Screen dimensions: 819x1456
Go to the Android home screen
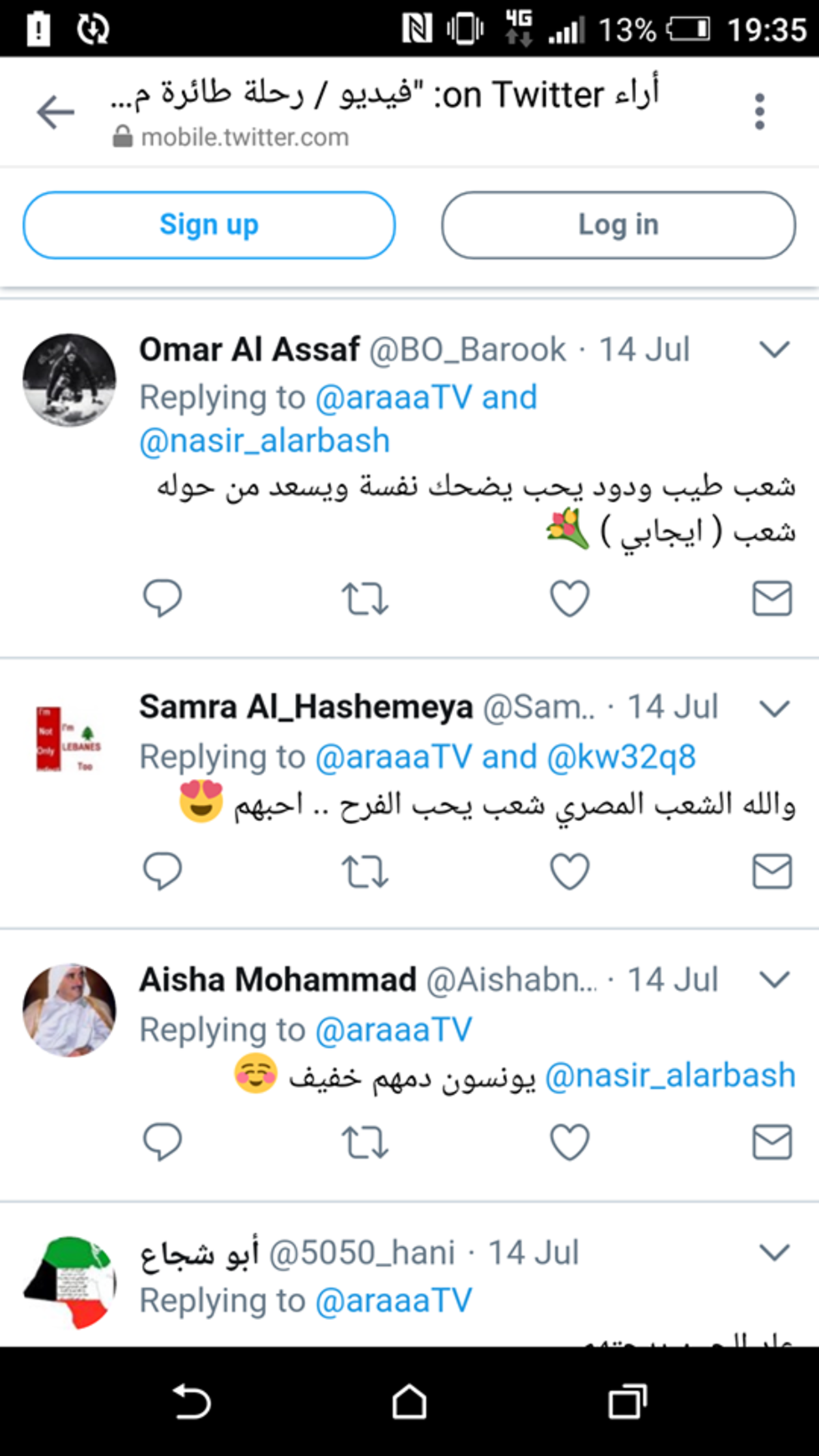coord(409,1402)
